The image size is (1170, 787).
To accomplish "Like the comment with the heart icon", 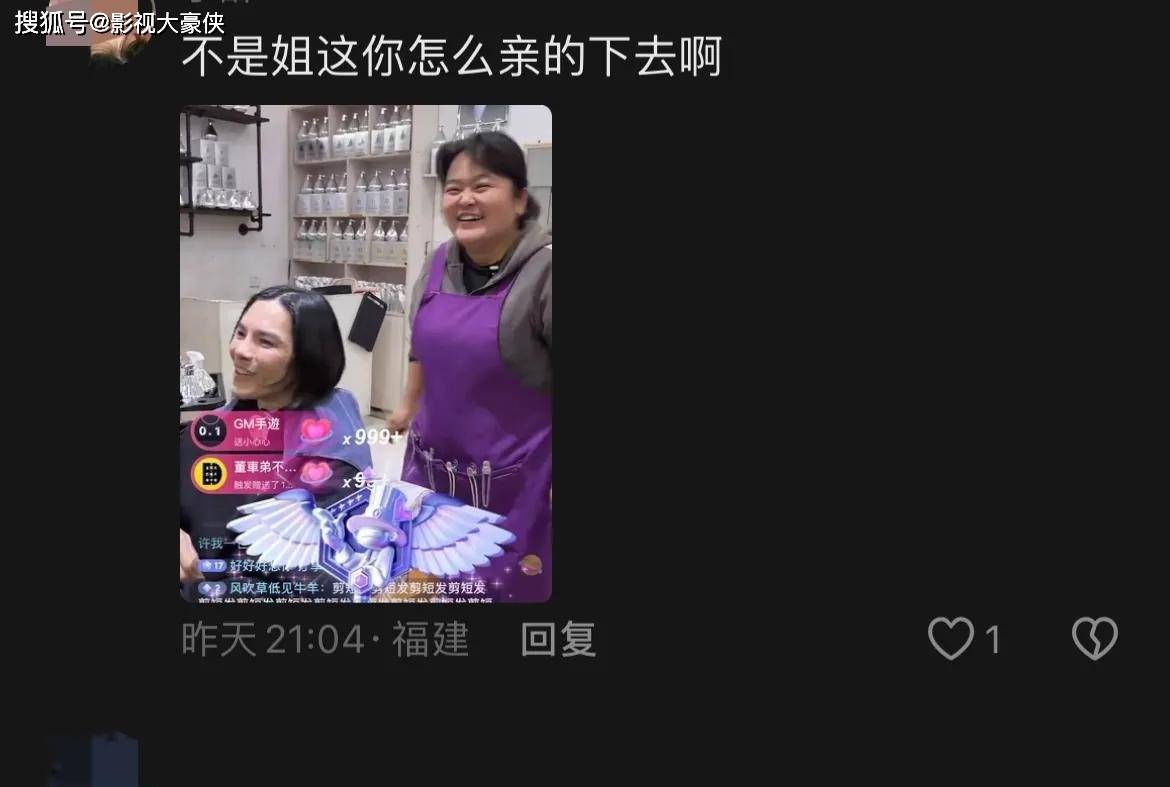I will pos(951,638).
